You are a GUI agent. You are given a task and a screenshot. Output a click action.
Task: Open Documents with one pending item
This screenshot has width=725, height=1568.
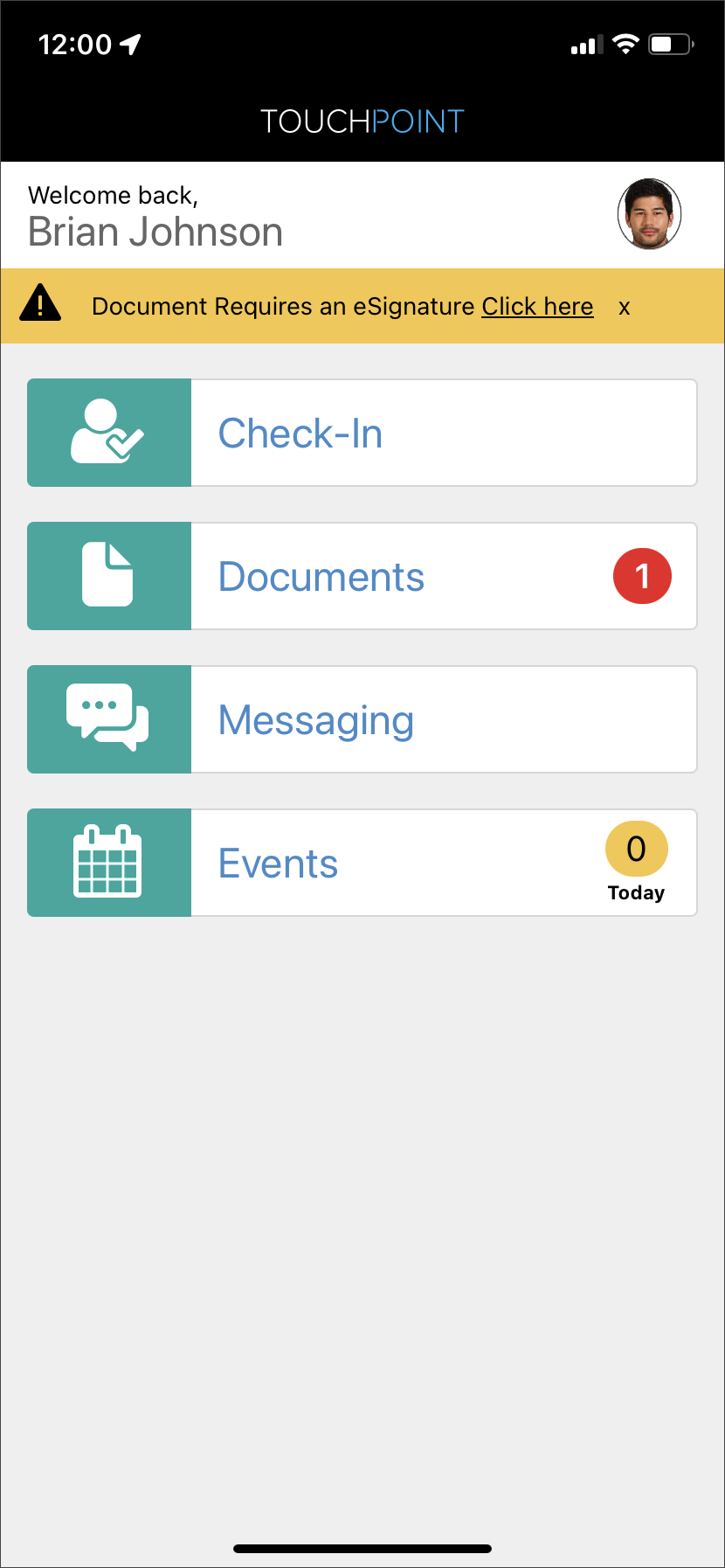tap(362, 576)
